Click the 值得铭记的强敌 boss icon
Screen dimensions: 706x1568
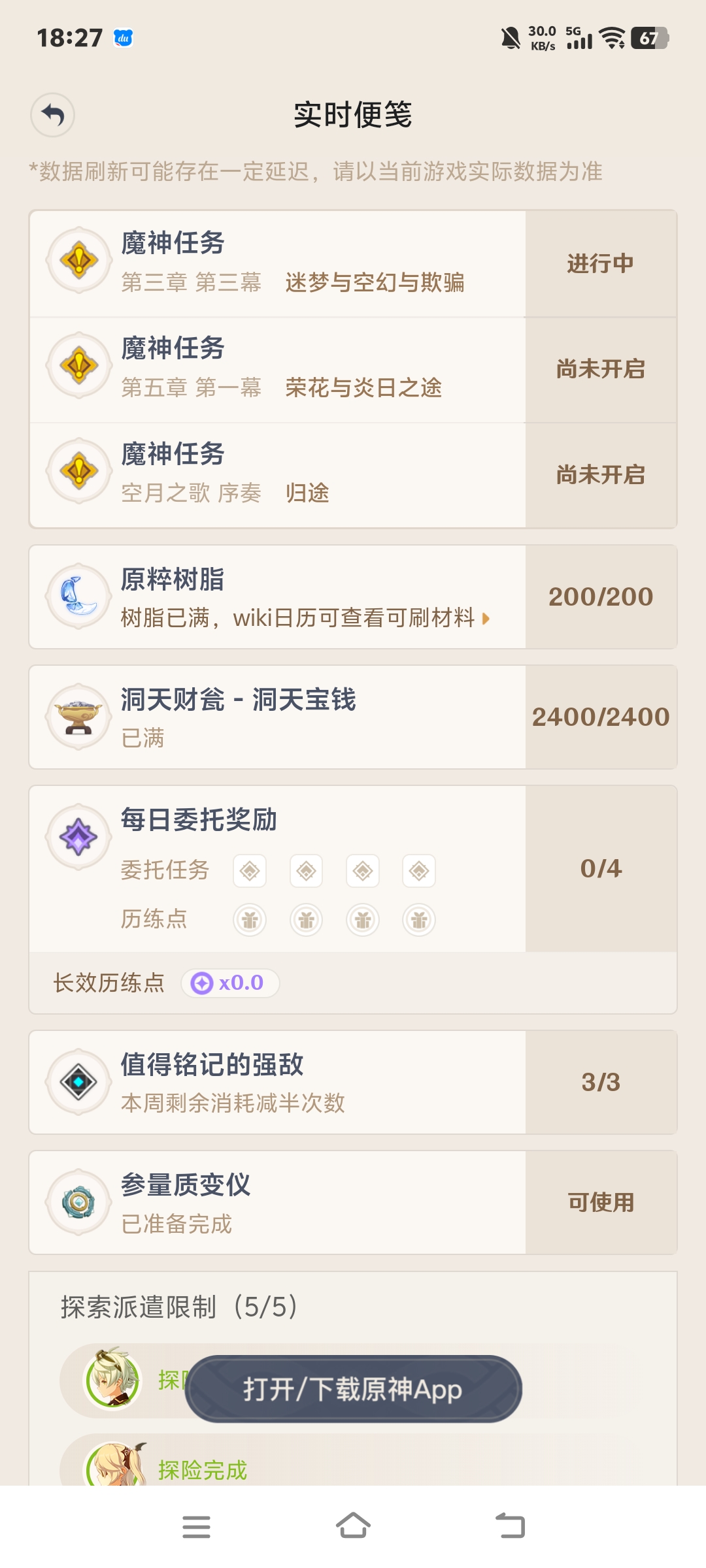pos(78,1082)
